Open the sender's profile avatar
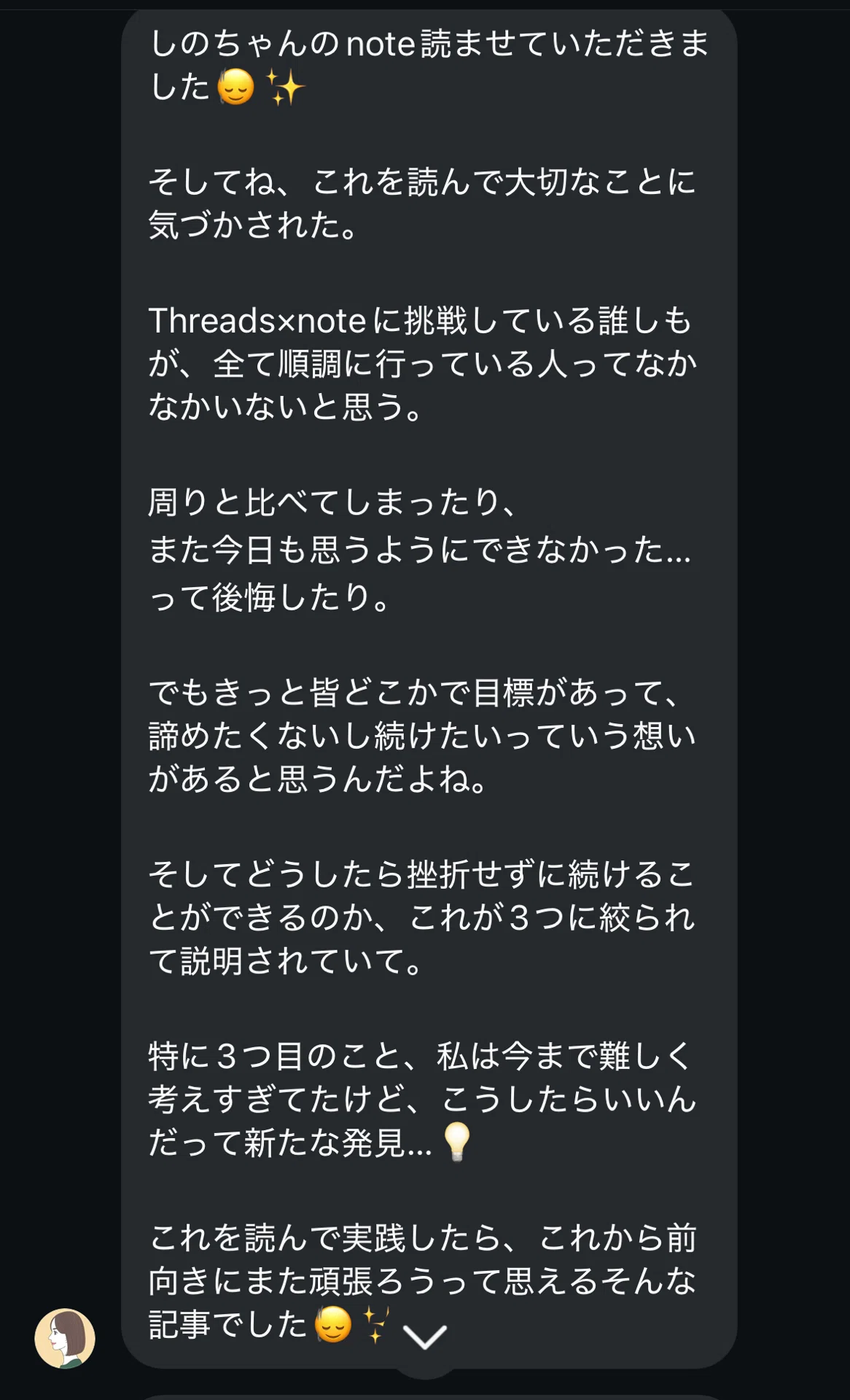 [x=65, y=1338]
